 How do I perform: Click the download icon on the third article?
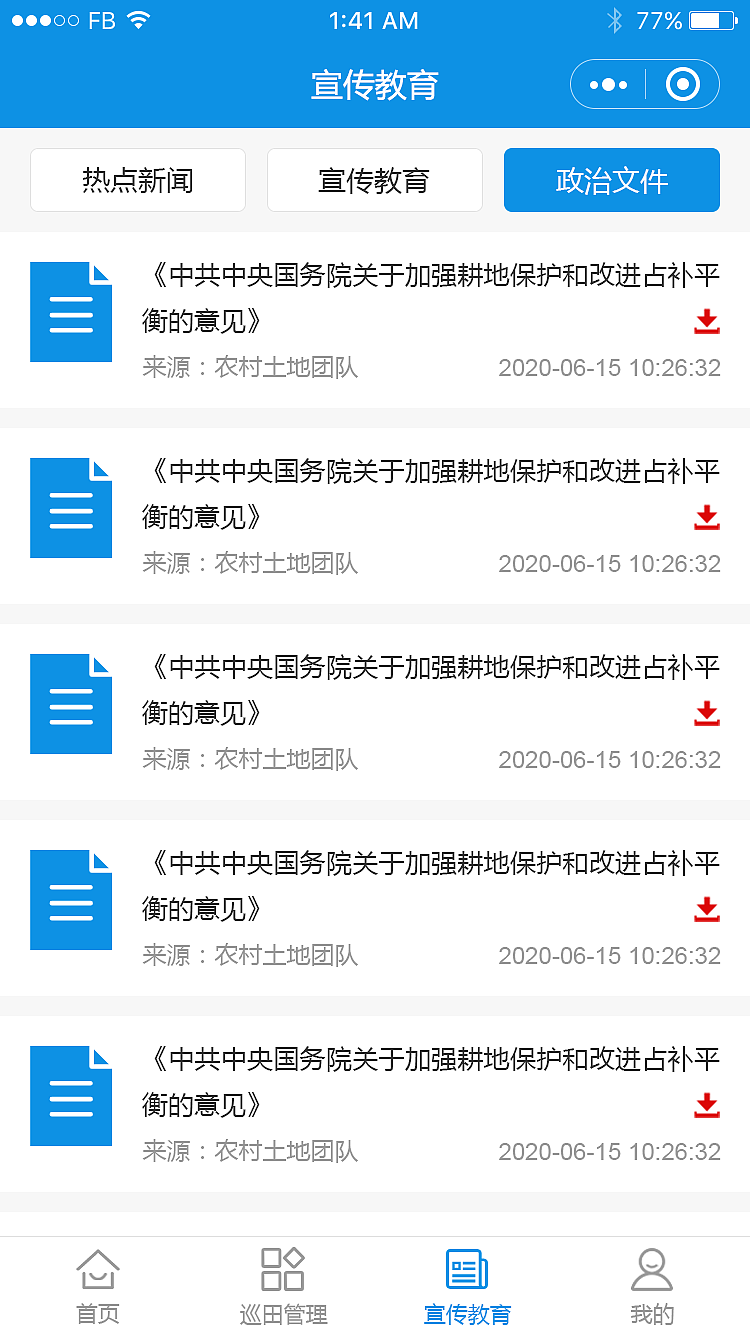(707, 714)
